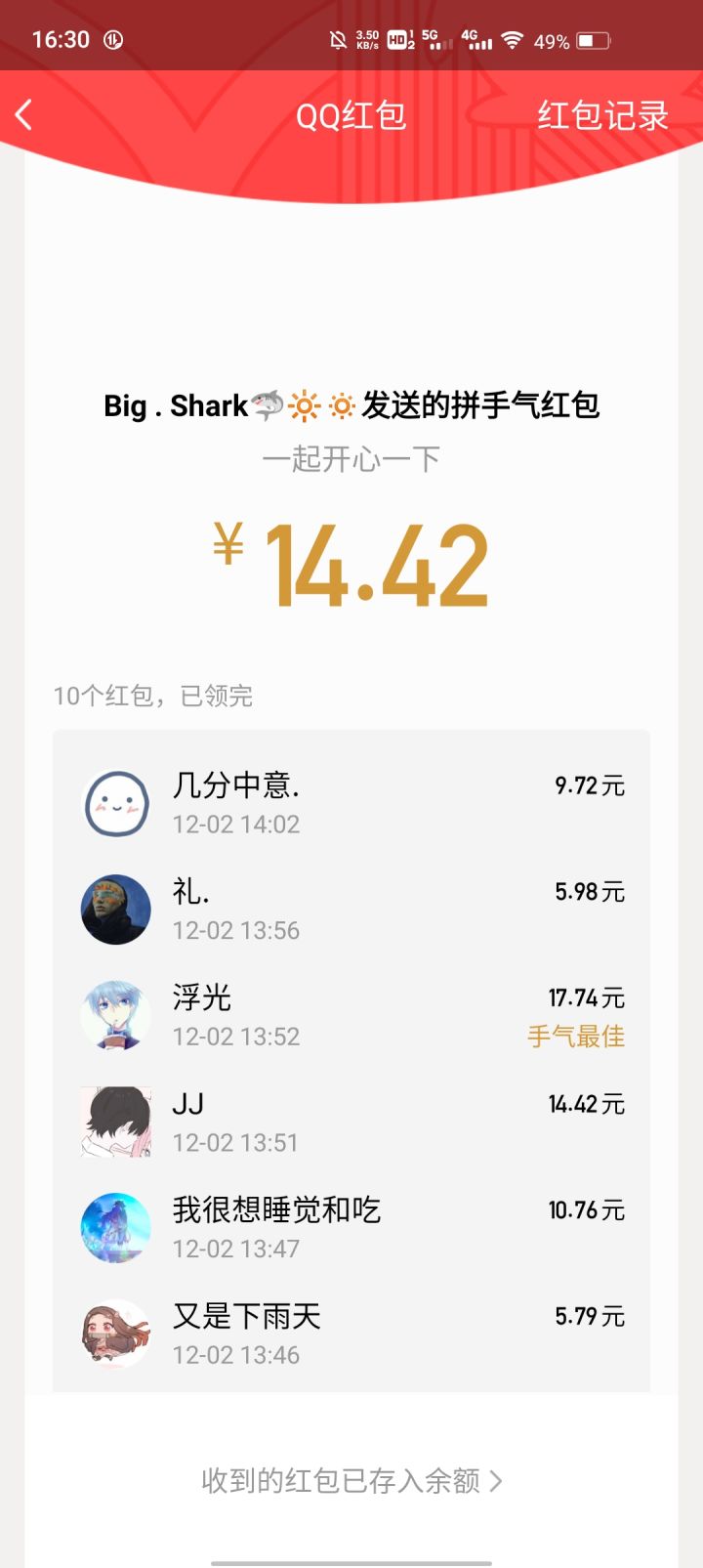The height and width of the screenshot is (1568, 703).
Task: Open 几分中意. profile avatar
Action: (115, 803)
